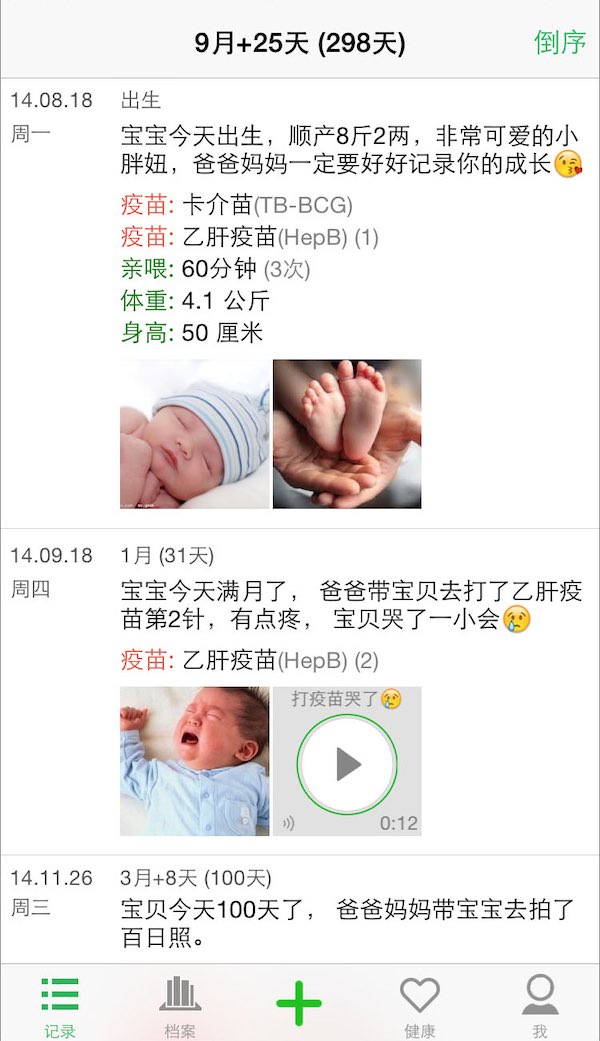Go to the 我 profile tab
The height and width of the screenshot is (1041, 600).
coord(540,1003)
